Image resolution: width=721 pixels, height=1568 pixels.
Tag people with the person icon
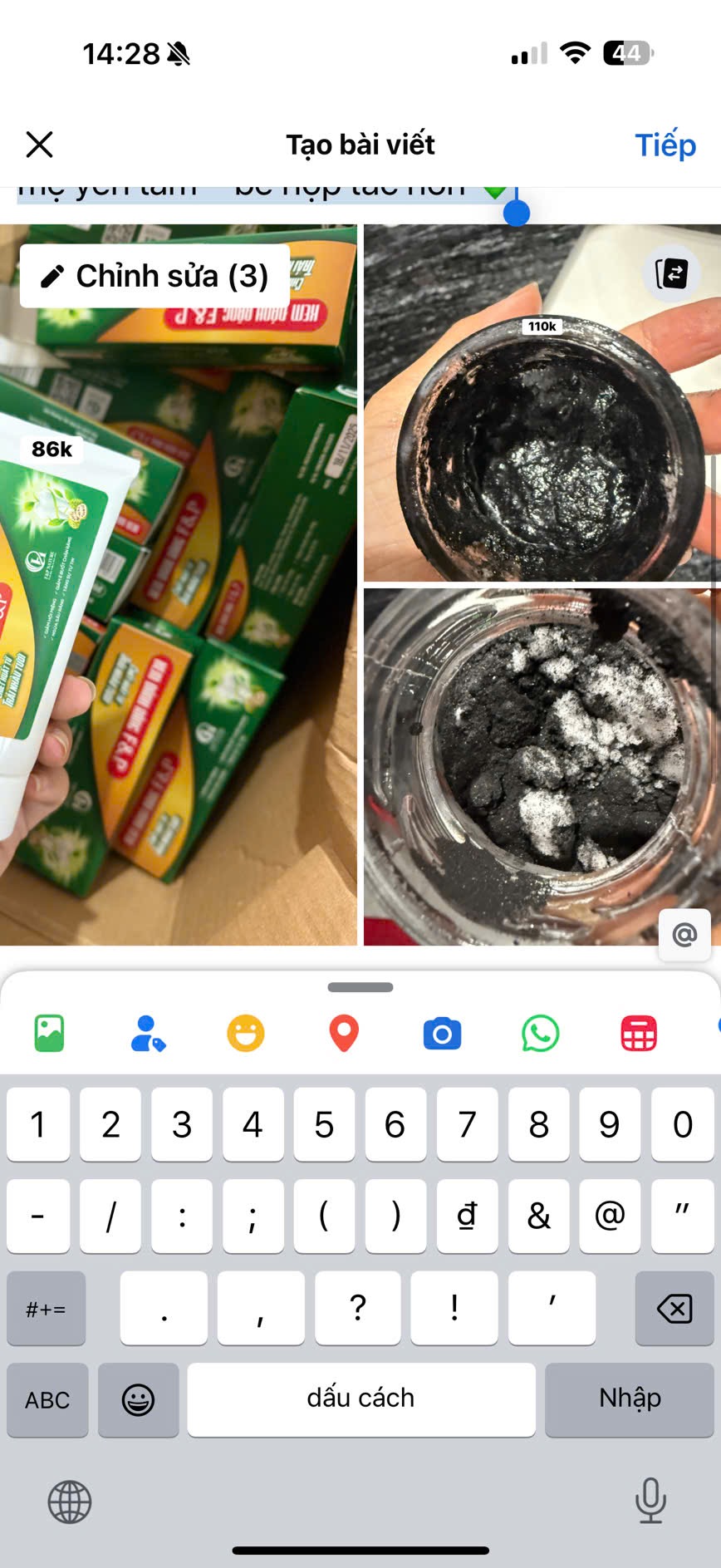pyautogui.click(x=148, y=1034)
